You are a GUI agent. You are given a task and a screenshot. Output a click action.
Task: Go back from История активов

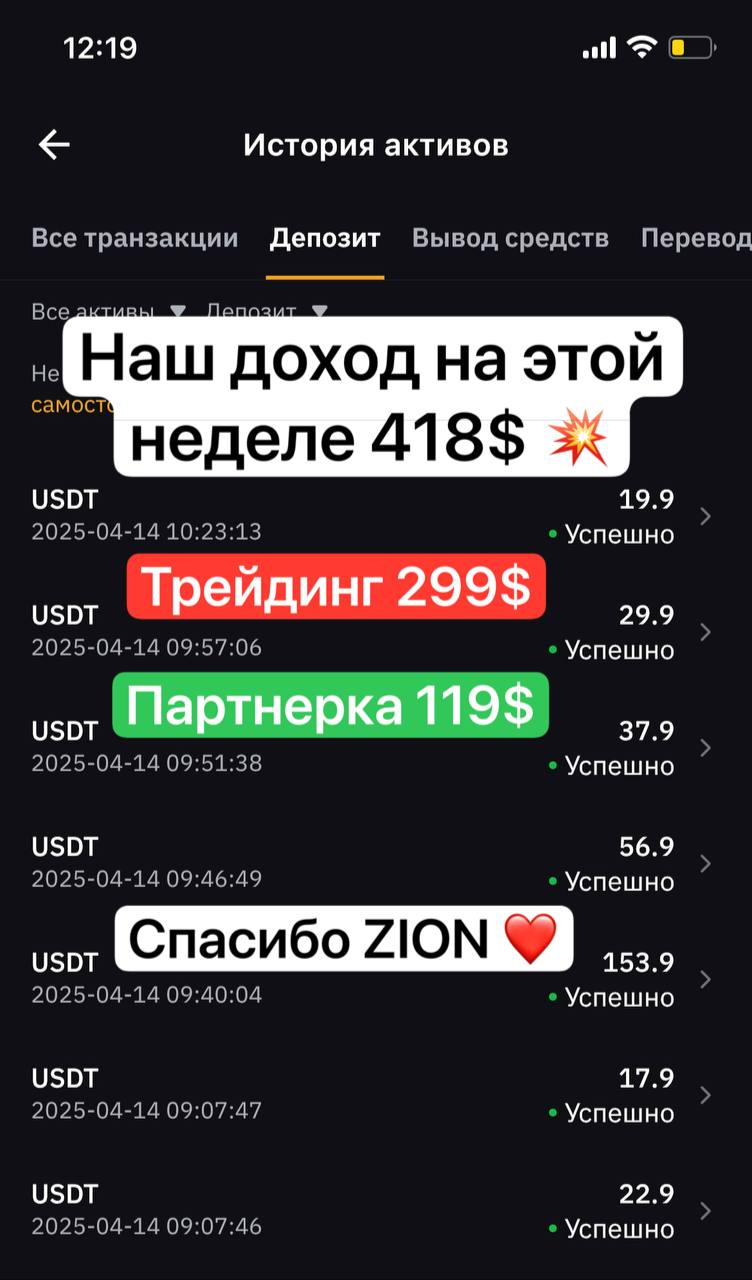tap(54, 145)
